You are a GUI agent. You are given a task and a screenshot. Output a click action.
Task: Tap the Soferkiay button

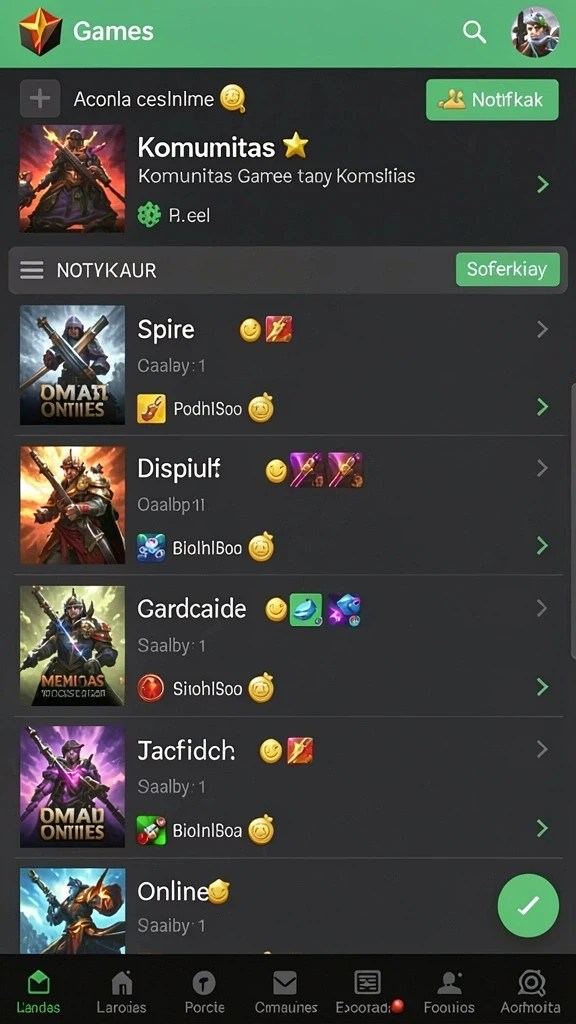click(507, 269)
